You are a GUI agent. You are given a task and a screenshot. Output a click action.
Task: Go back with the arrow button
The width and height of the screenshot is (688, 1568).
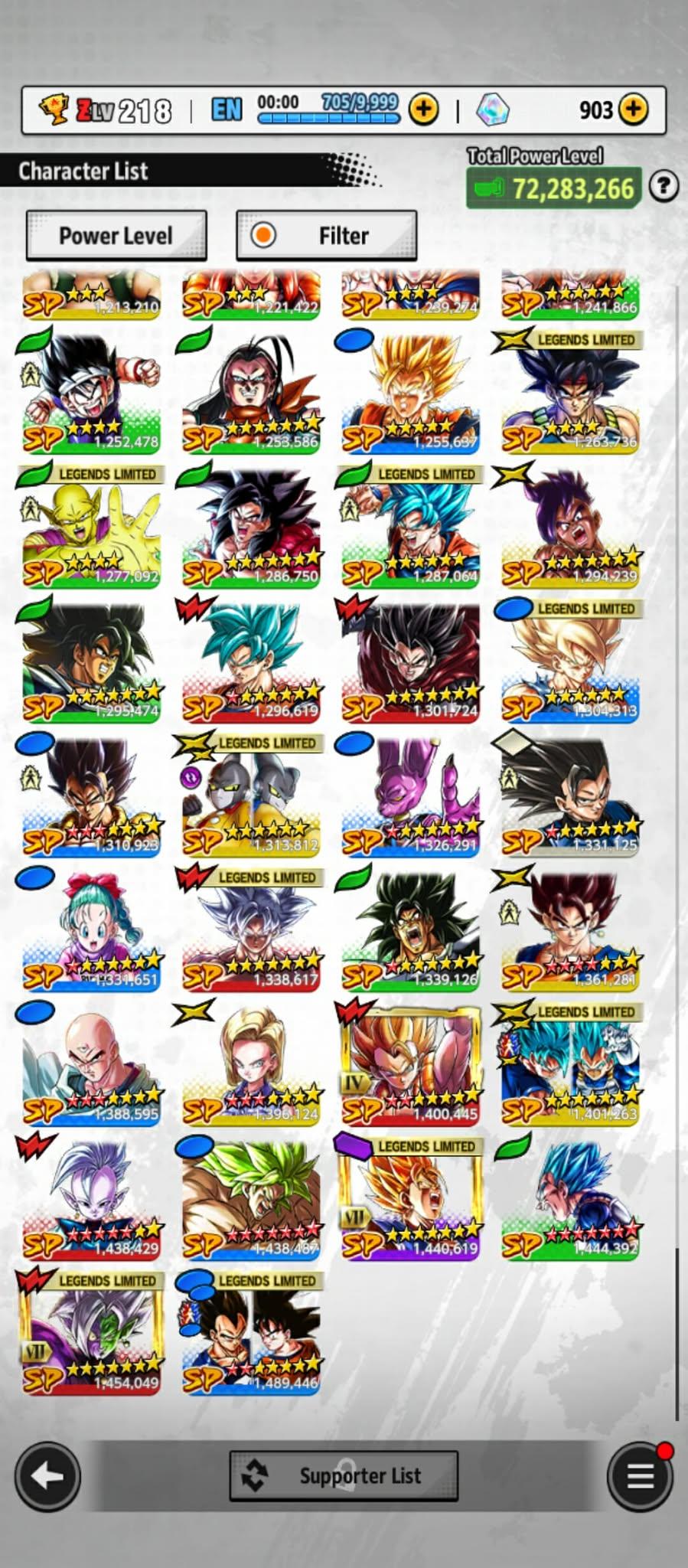tap(47, 1475)
